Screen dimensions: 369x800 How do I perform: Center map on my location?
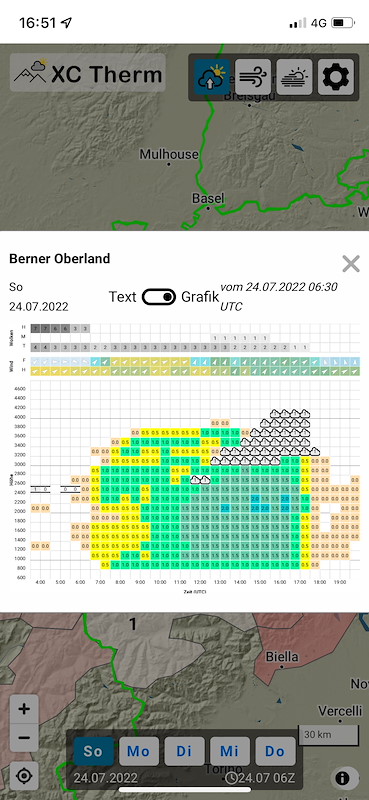[x=24, y=776]
